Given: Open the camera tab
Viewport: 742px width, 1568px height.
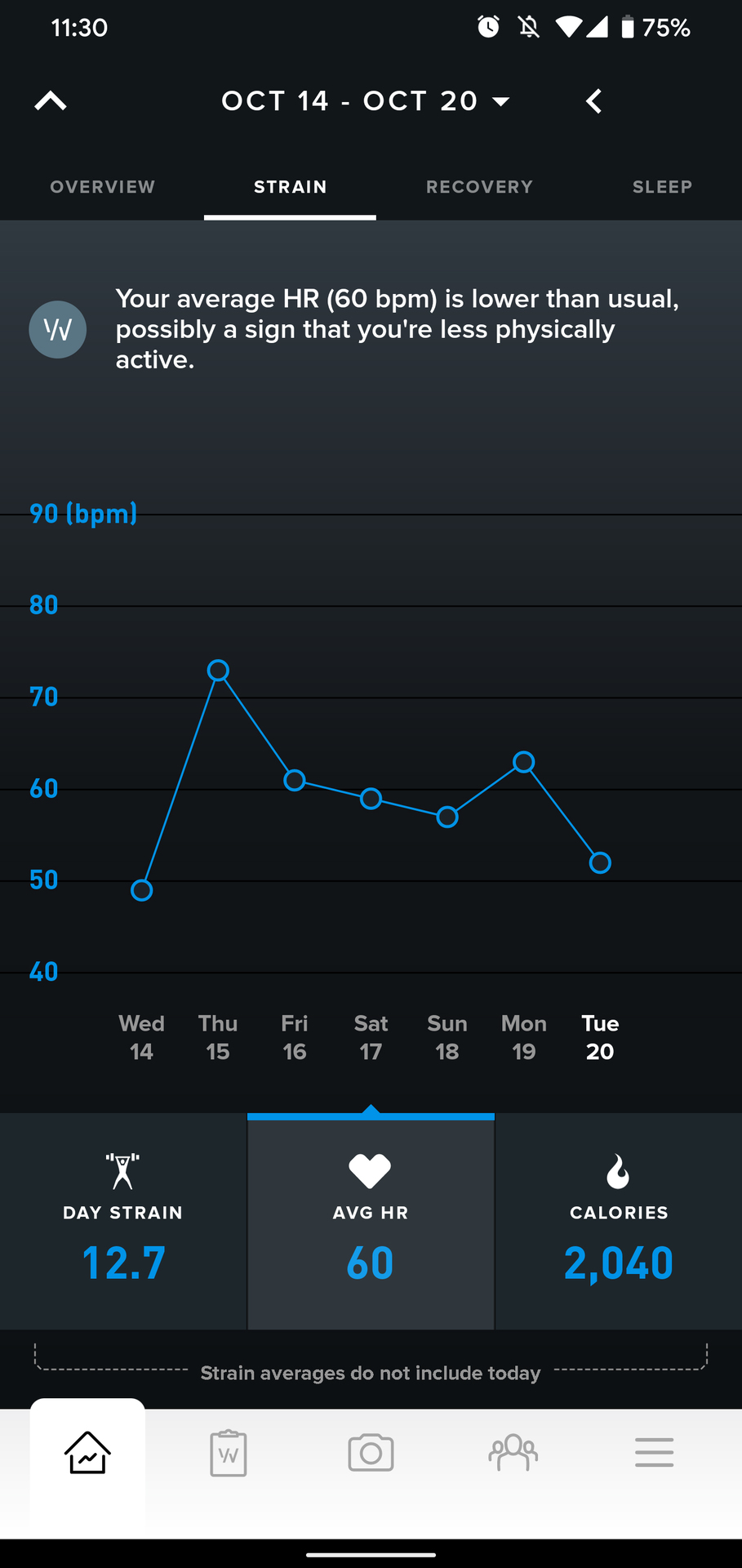Looking at the screenshot, I should pyautogui.click(x=371, y=1453).
